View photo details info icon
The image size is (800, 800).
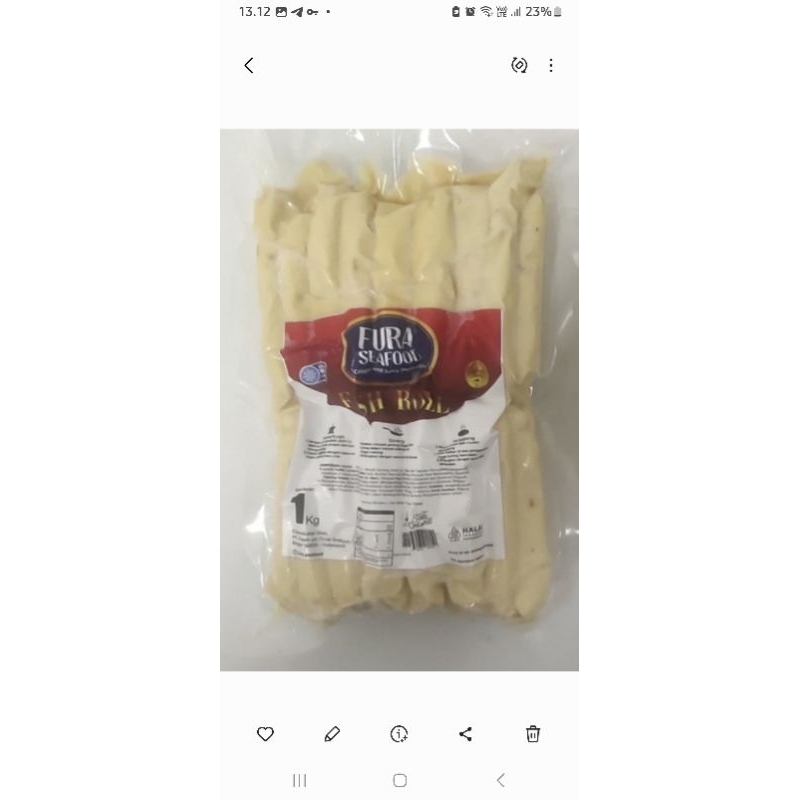(x=399, y=734)
